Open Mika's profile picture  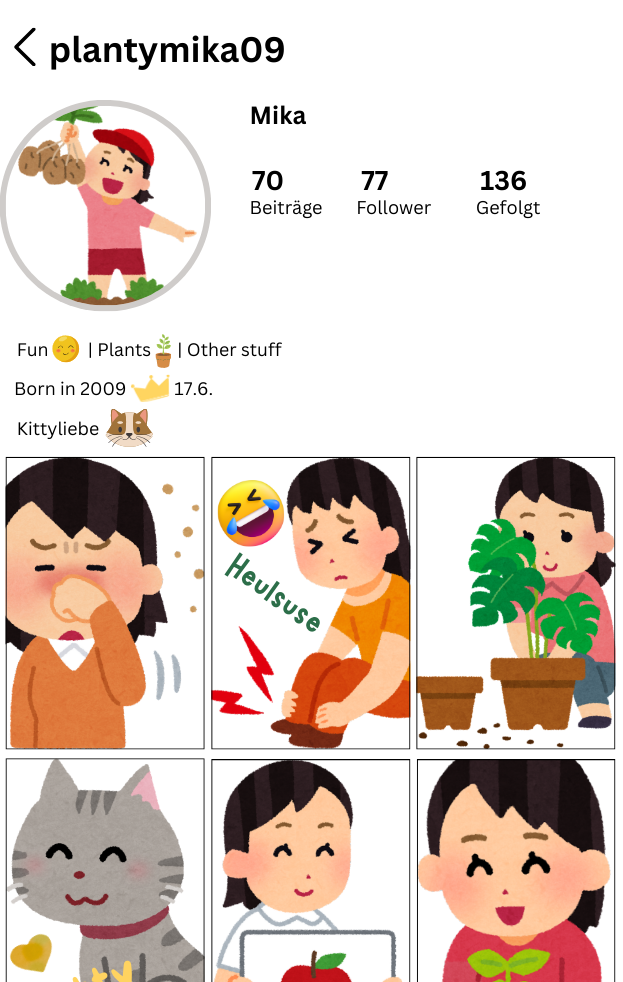click(106, 205)
